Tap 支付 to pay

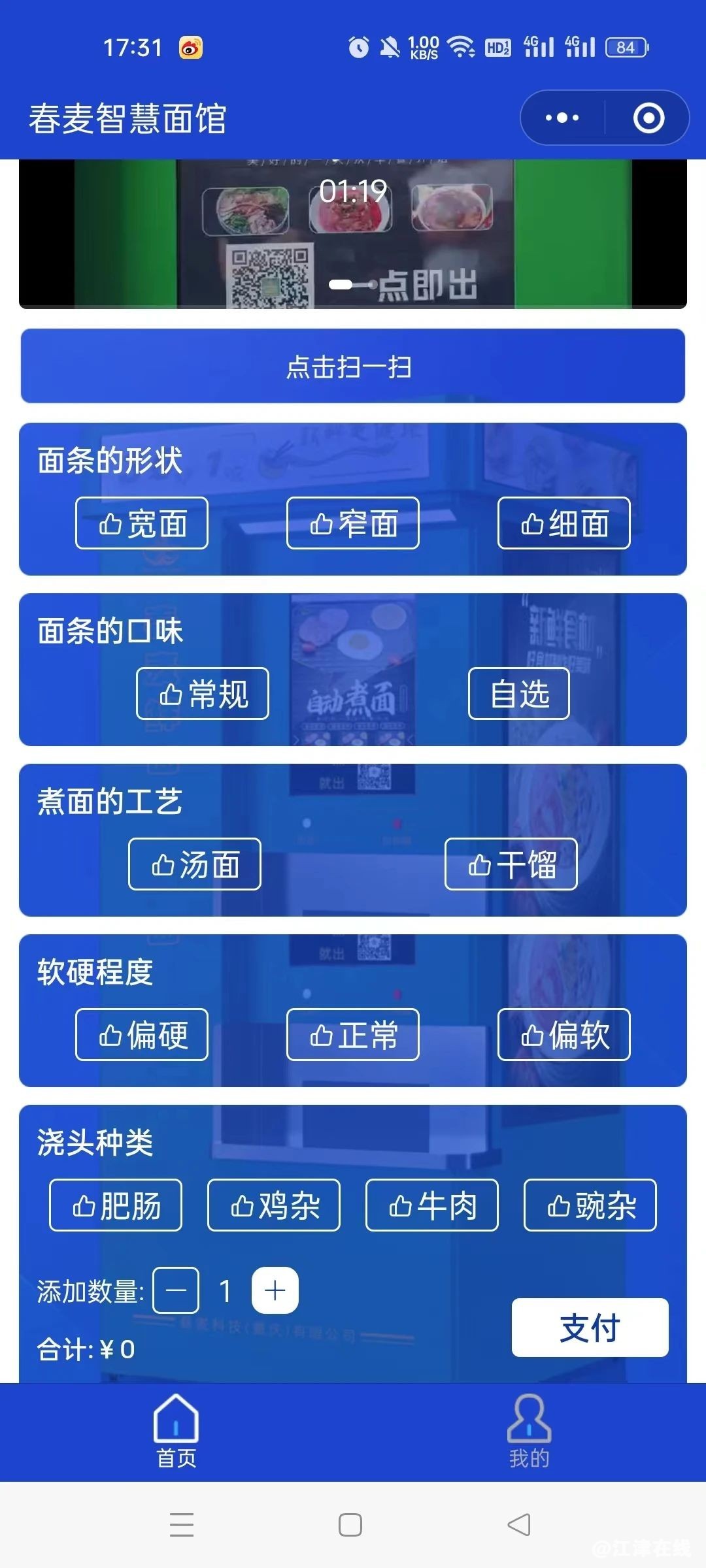click(590, 1328)
